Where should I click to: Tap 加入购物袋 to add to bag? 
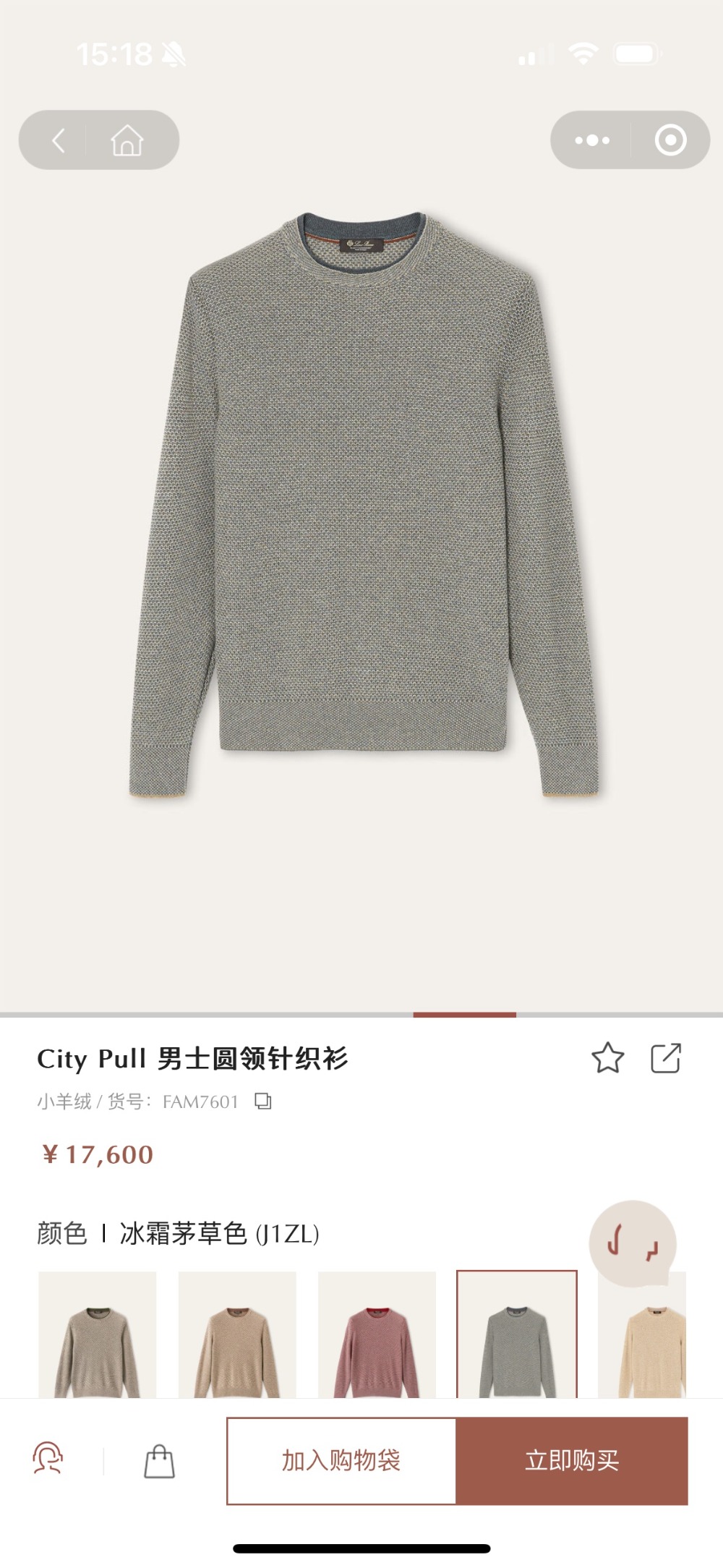[x=341, y=1460]
